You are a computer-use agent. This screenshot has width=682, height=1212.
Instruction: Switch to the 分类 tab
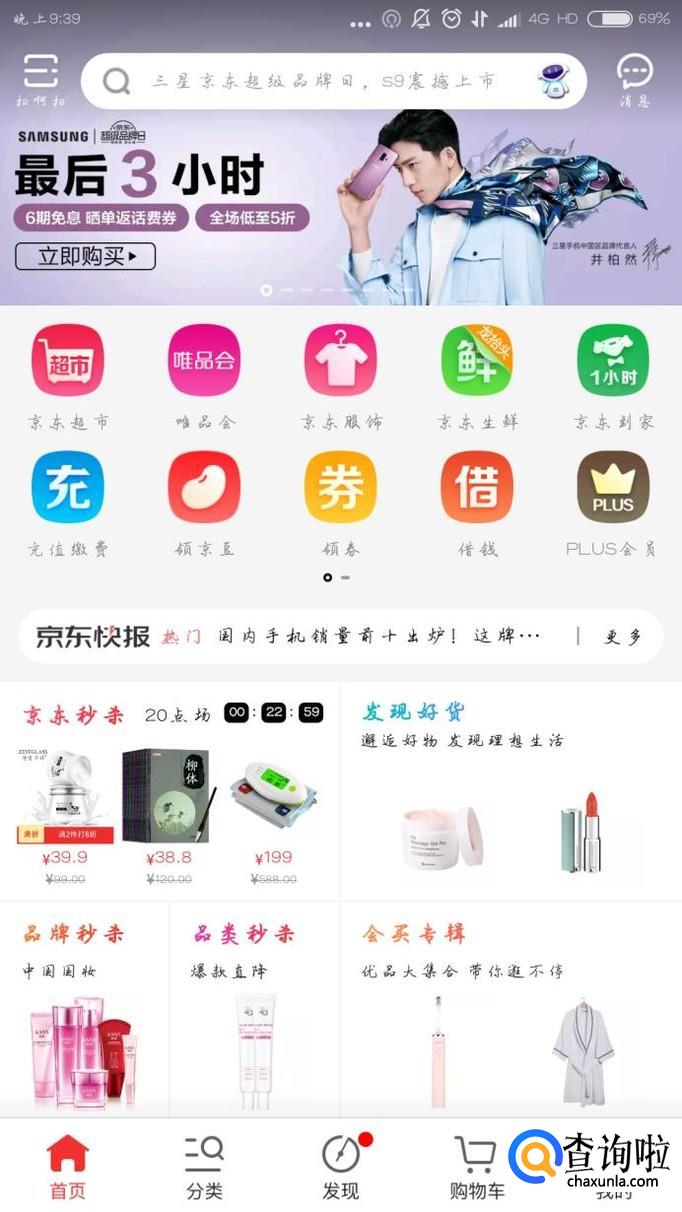(x=204, y=1166)
